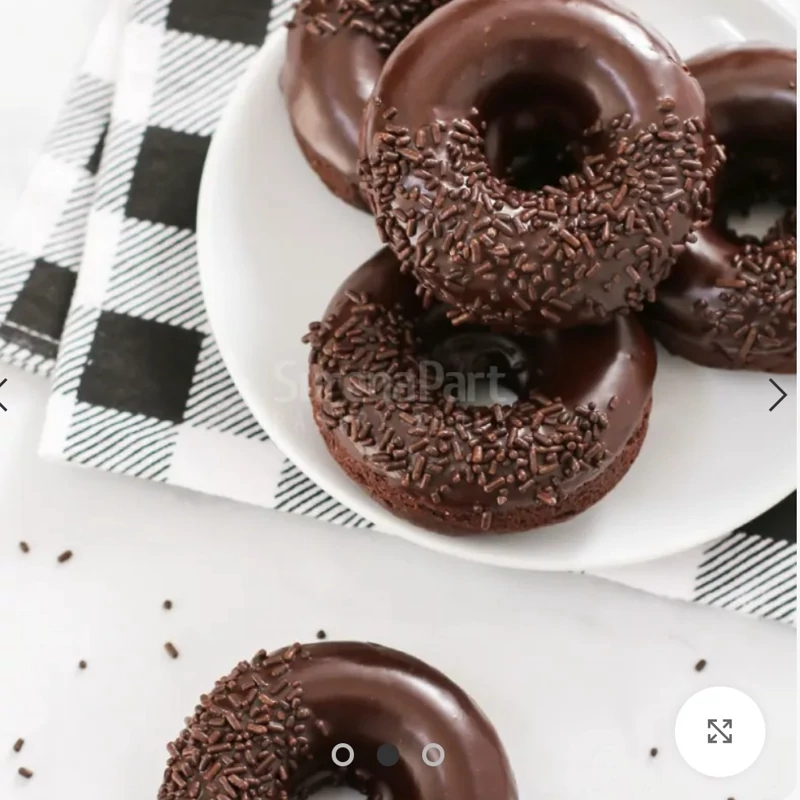Go back to the previous image with left arrow
The image size is (800, 800).
(4, 395)
